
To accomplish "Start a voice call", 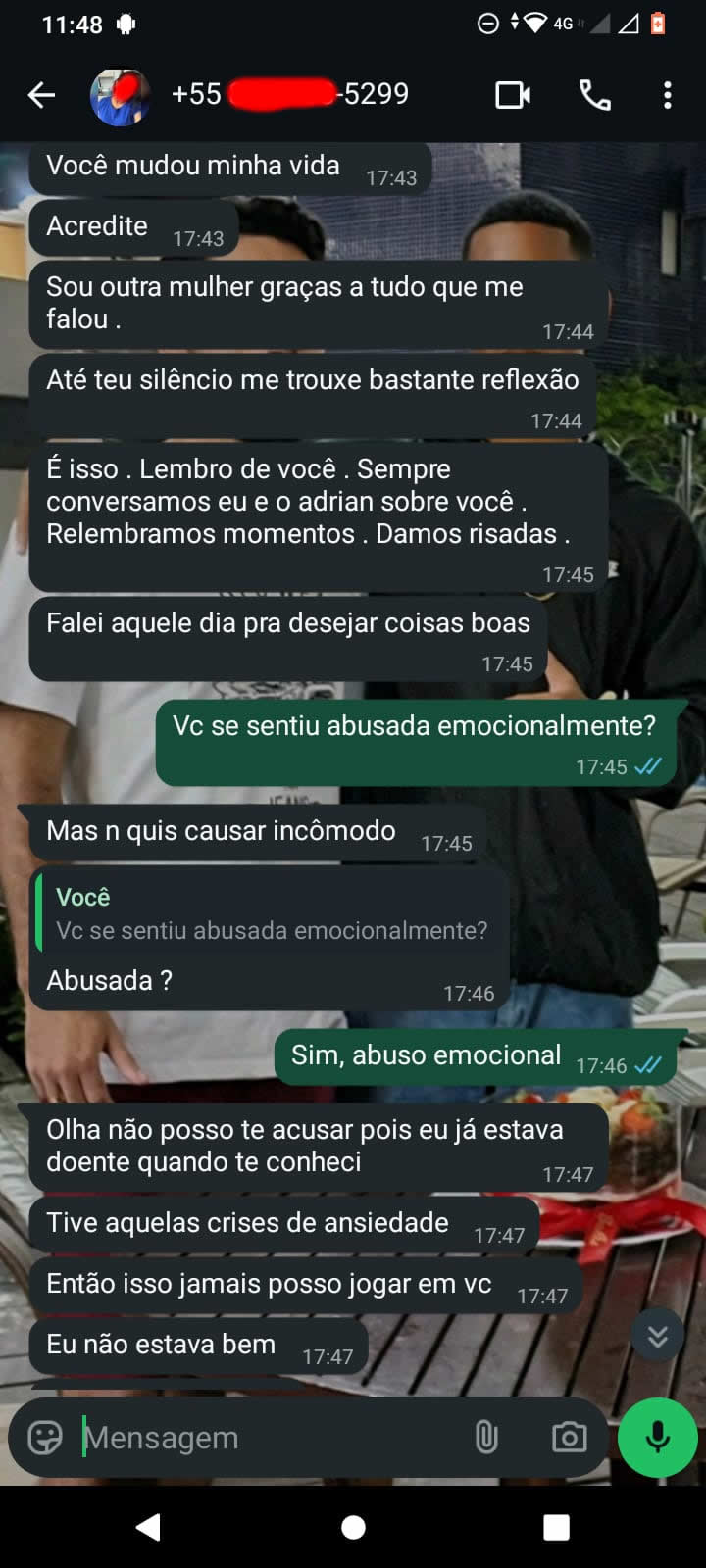I will click(595, 95).
